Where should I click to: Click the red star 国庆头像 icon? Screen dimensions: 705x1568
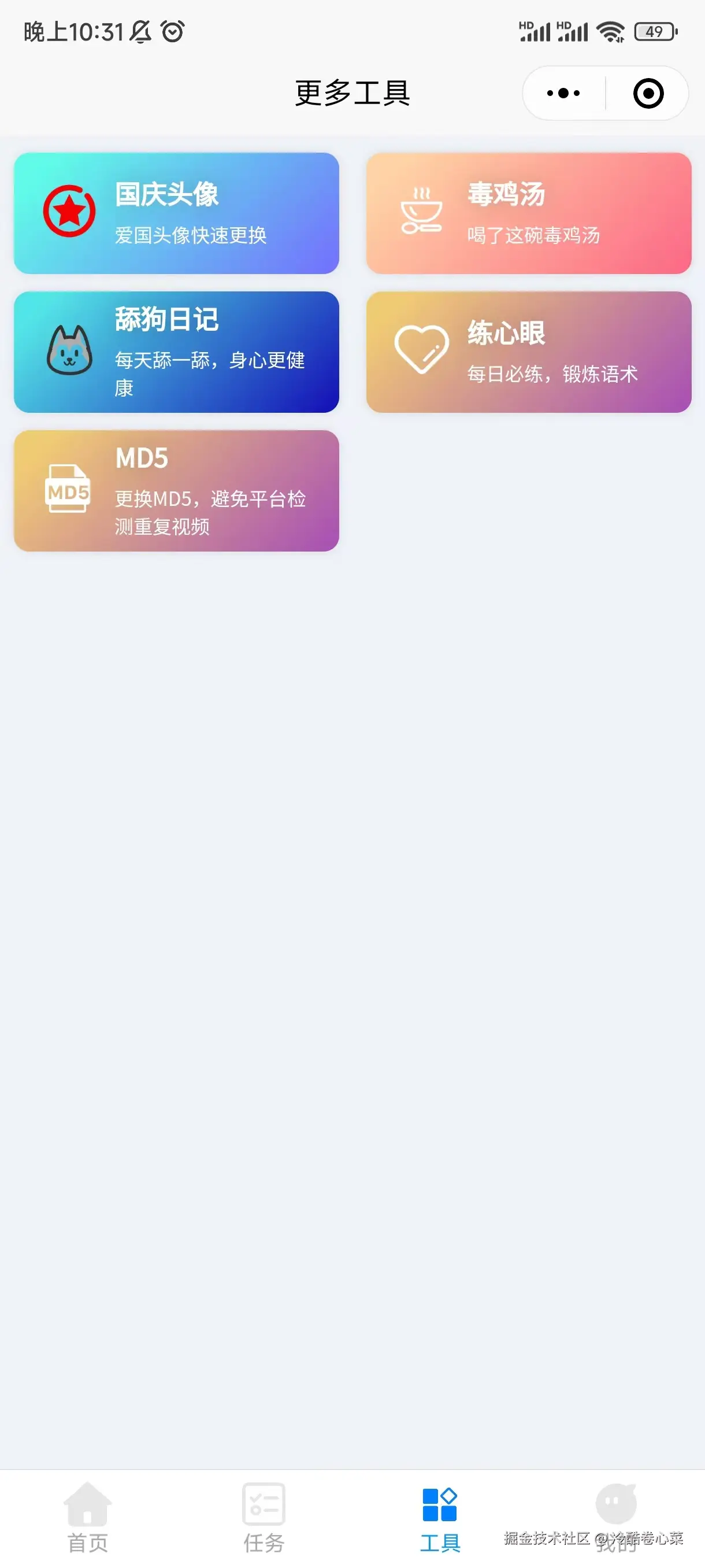coord(70,210)
